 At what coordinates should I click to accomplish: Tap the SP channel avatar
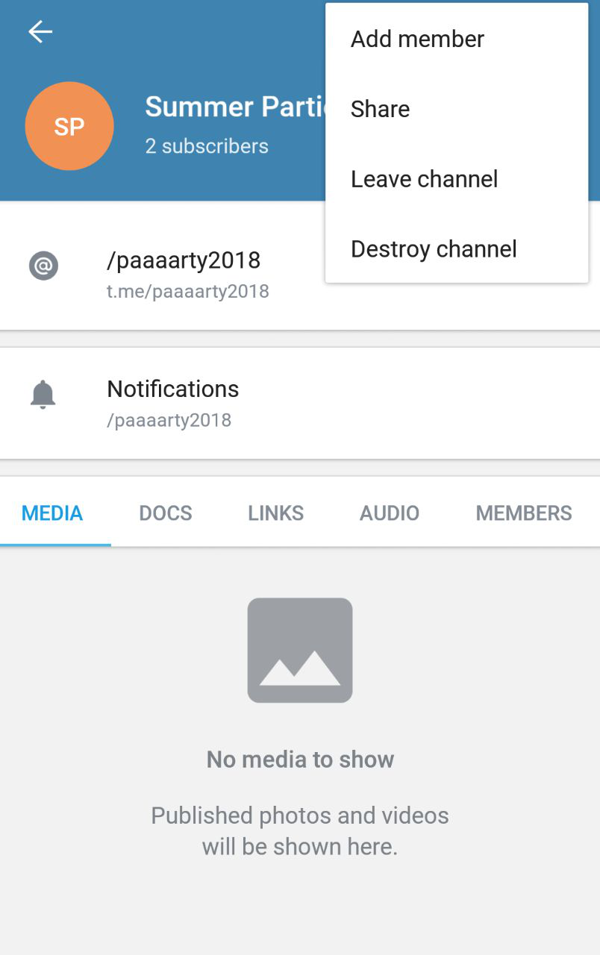coord(69,127)
